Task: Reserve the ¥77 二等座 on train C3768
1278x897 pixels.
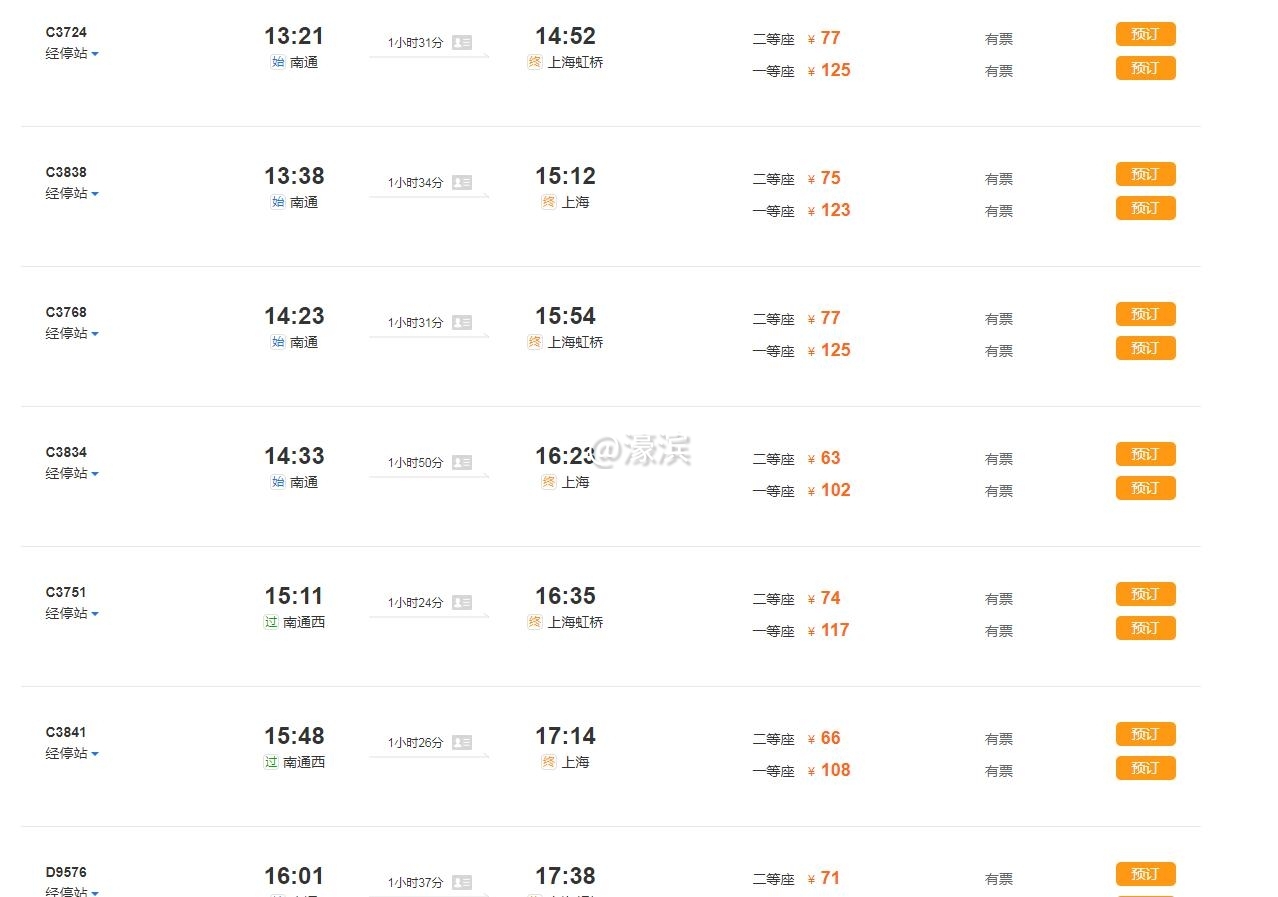Action: 1145,315
